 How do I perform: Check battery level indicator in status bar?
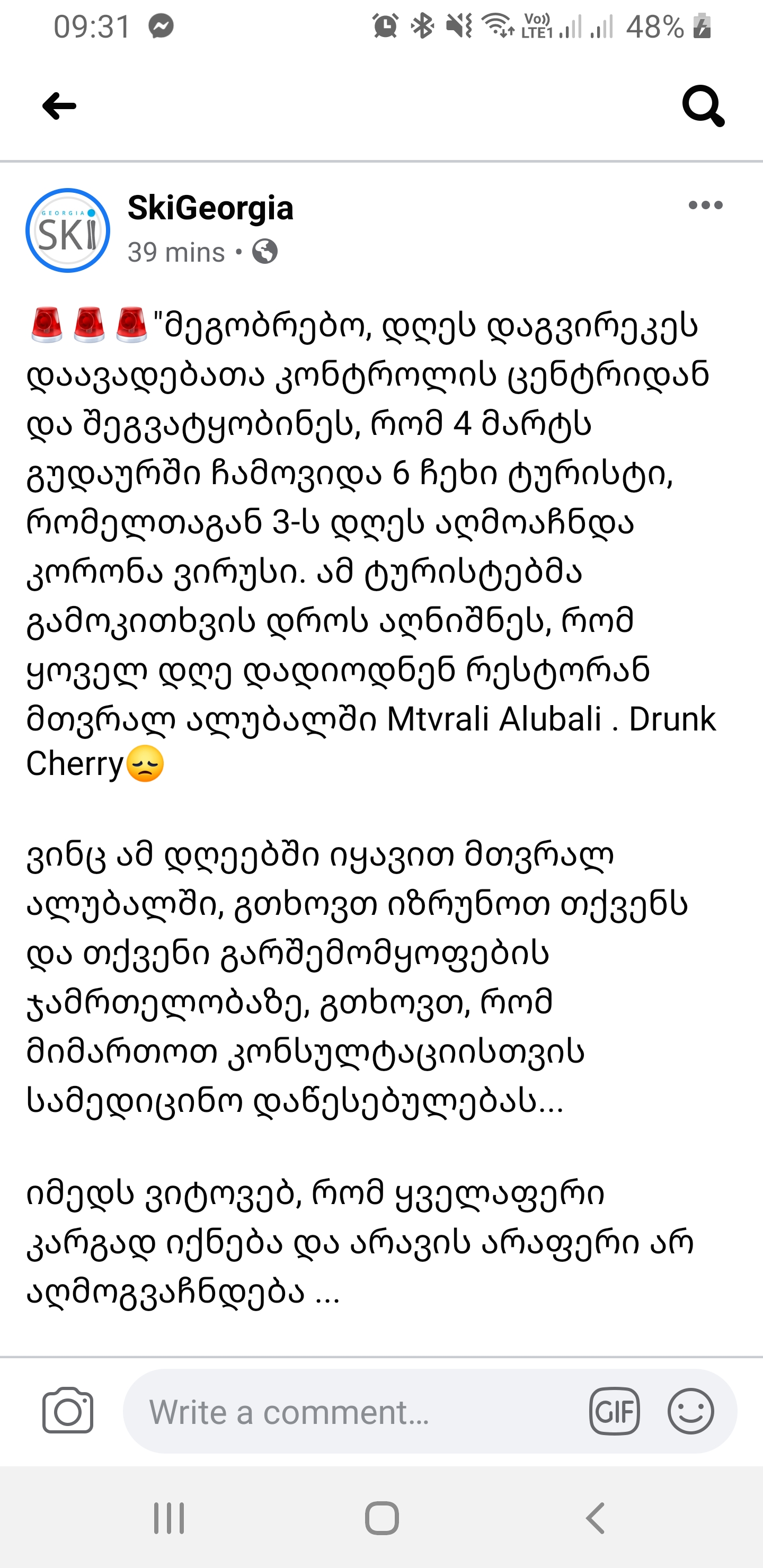pos(658,27)
